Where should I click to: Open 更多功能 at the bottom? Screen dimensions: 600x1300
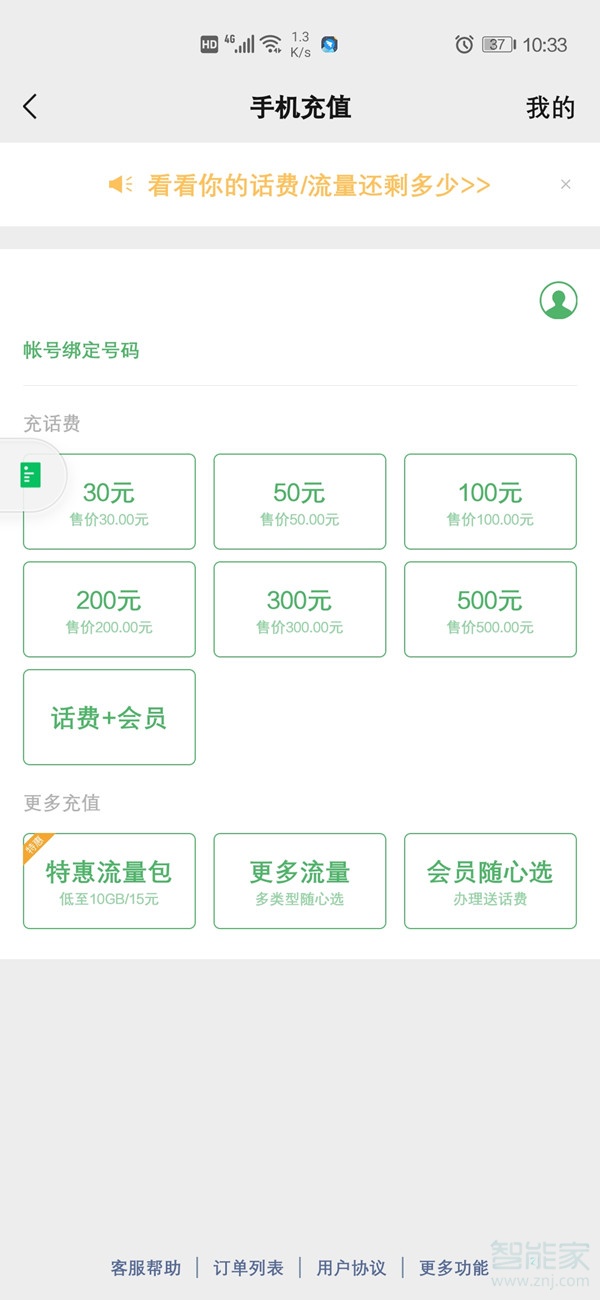pyautogui.click(x=454, y=1268)
